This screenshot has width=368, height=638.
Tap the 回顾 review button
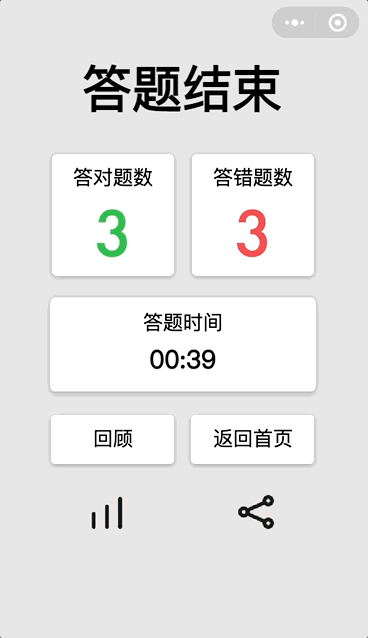(112, 439)
